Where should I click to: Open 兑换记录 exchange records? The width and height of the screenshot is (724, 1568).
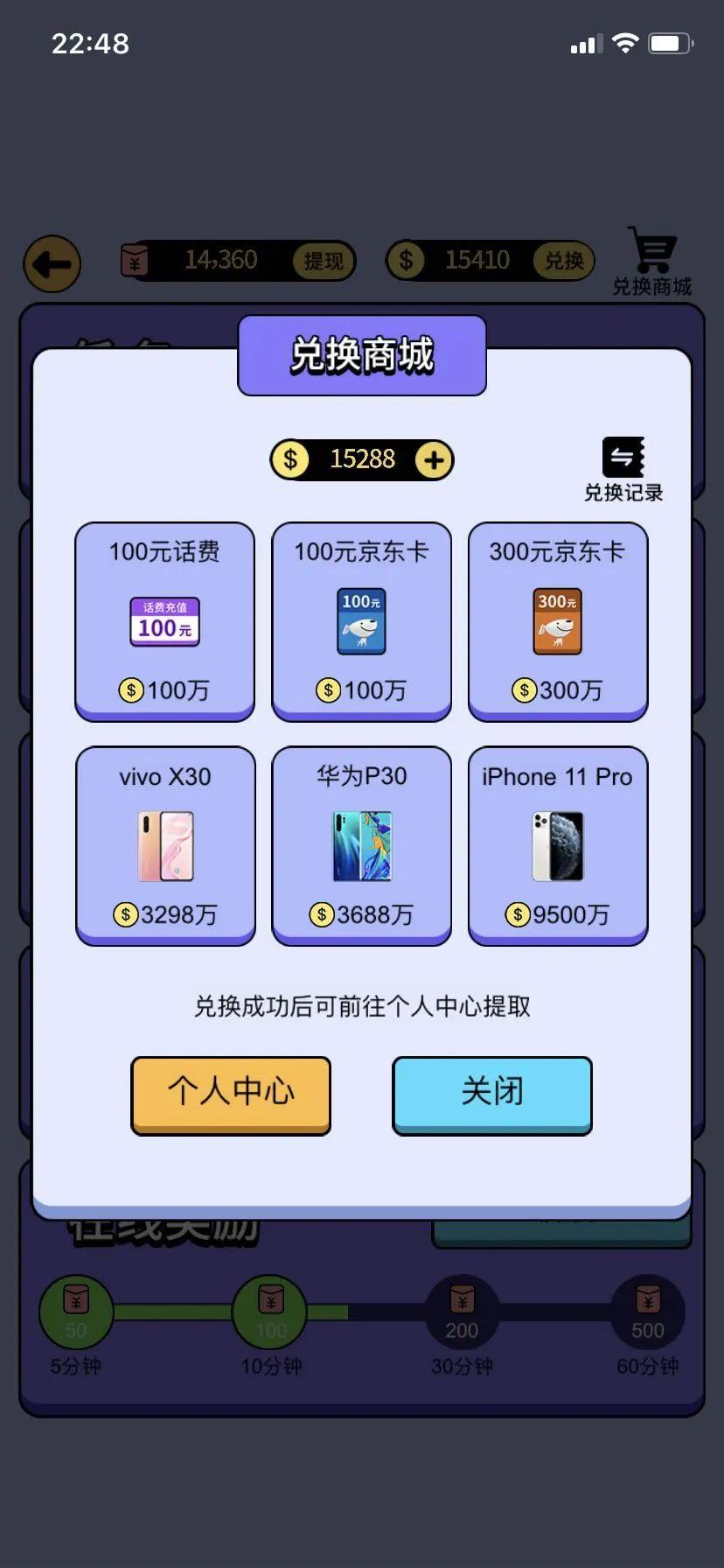(623, 470)
